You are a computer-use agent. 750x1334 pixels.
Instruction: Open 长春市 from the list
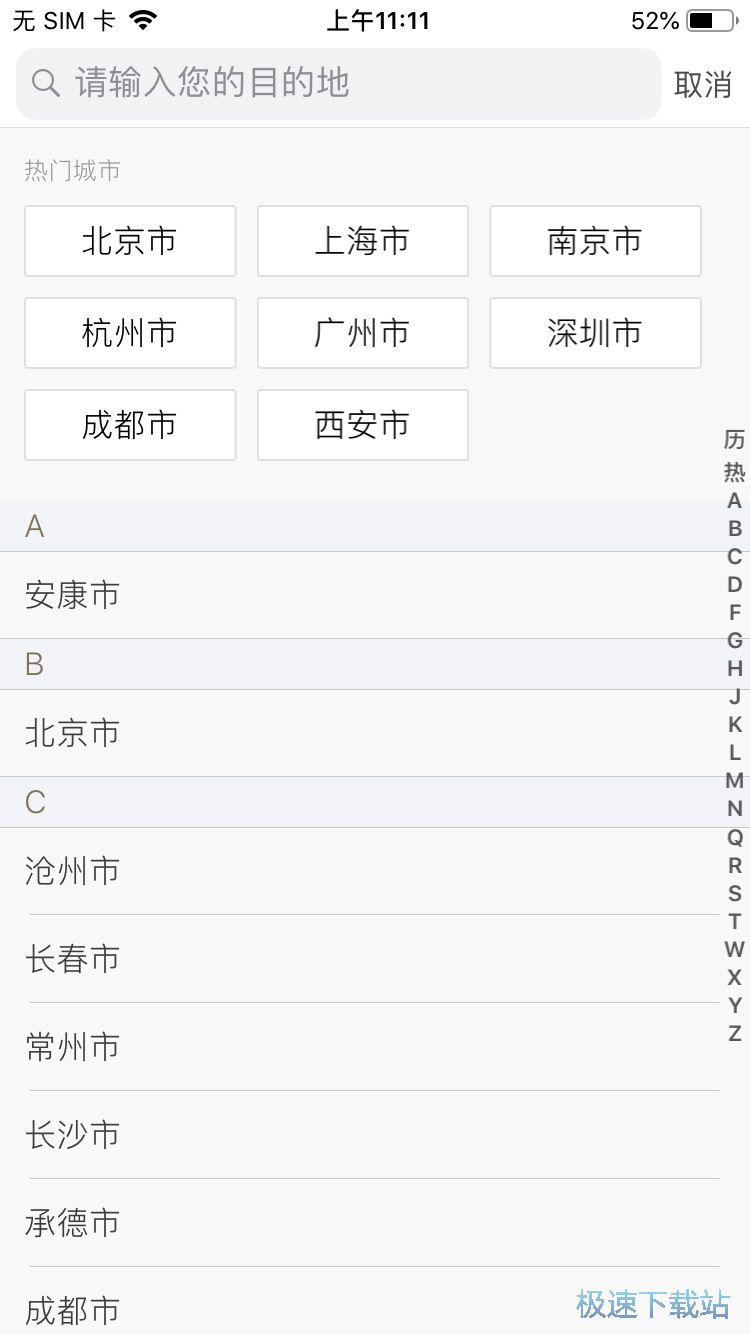point(72,959)
